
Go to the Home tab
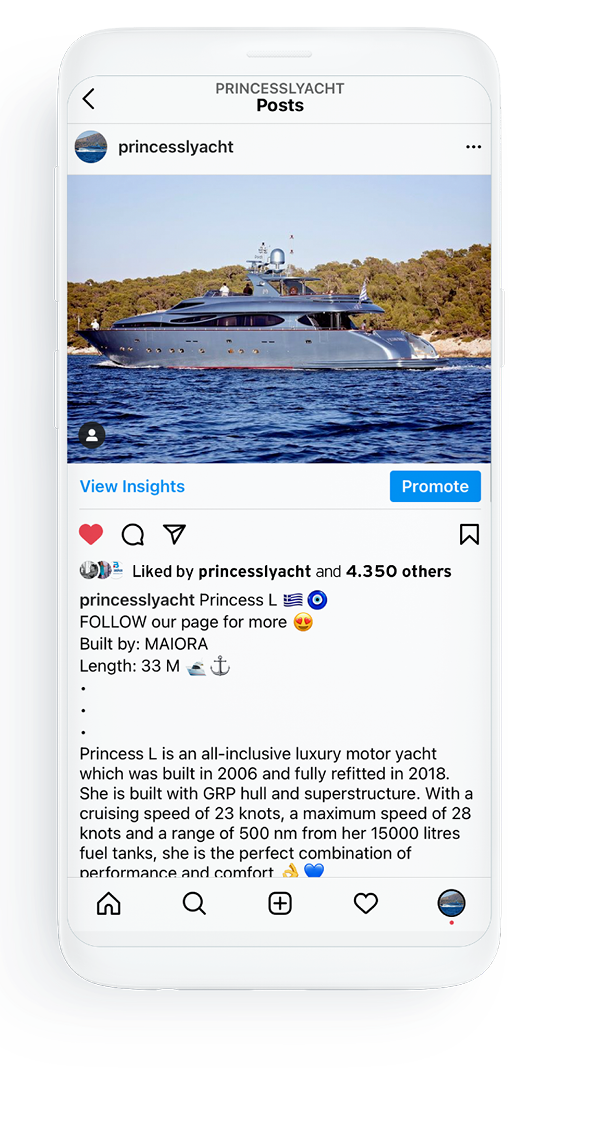[x=108, y=904]
